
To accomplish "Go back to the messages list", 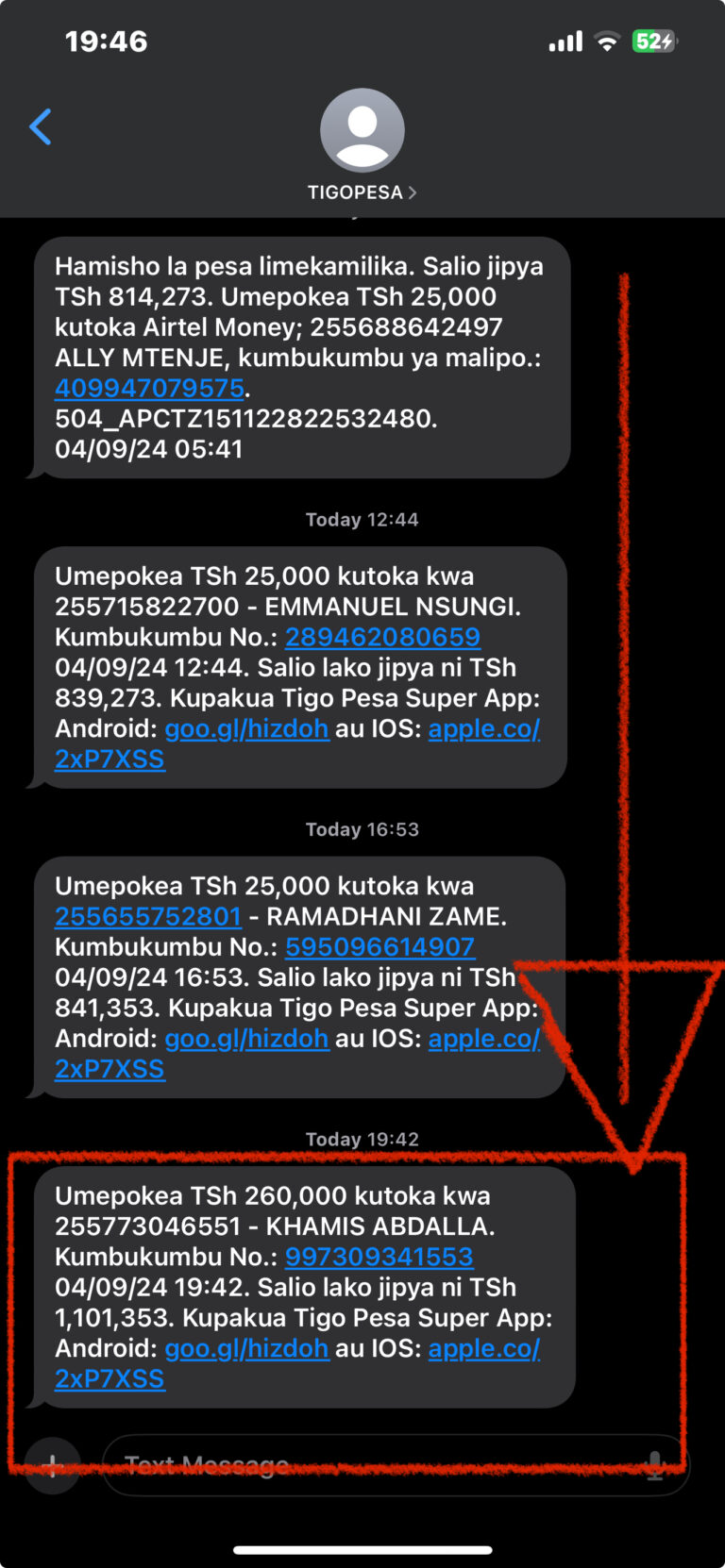I will coord(41,126).
